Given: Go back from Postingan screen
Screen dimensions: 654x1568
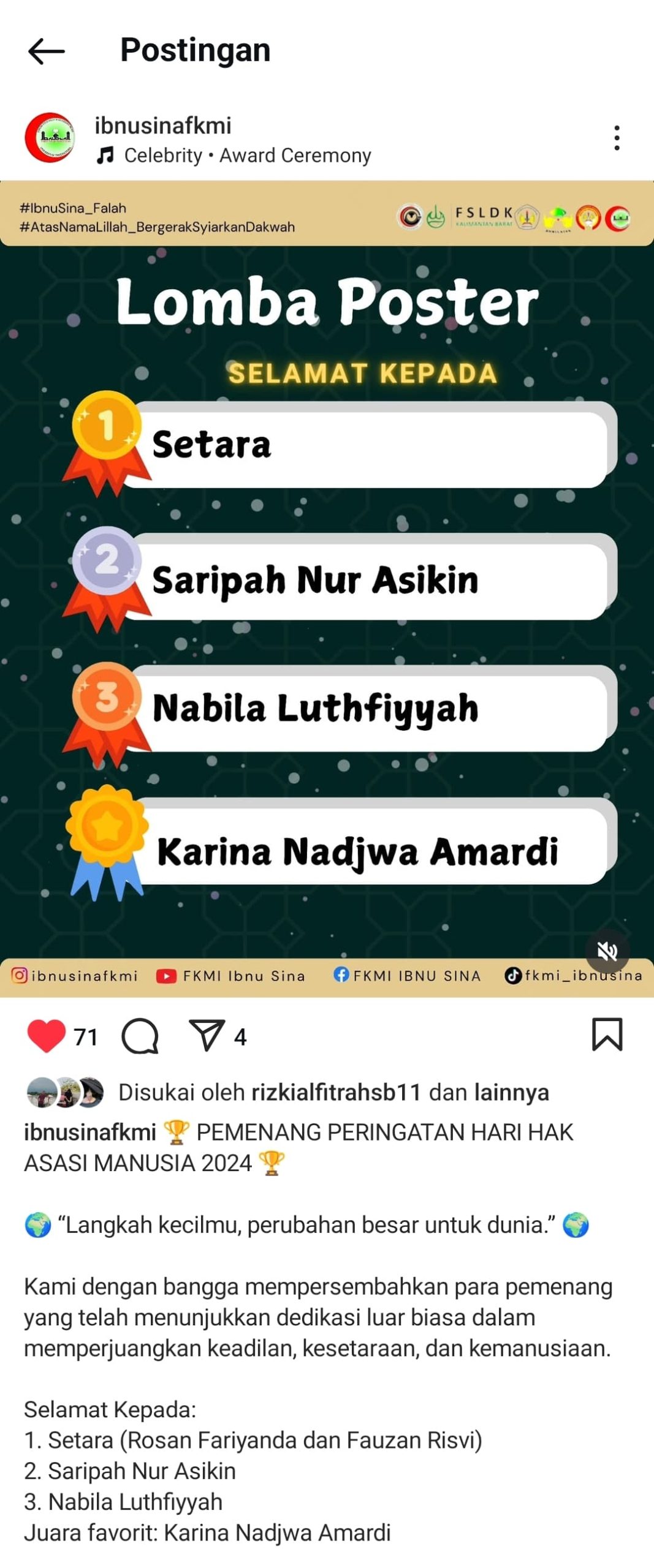Looking at the screenshot, I should 47,51.
